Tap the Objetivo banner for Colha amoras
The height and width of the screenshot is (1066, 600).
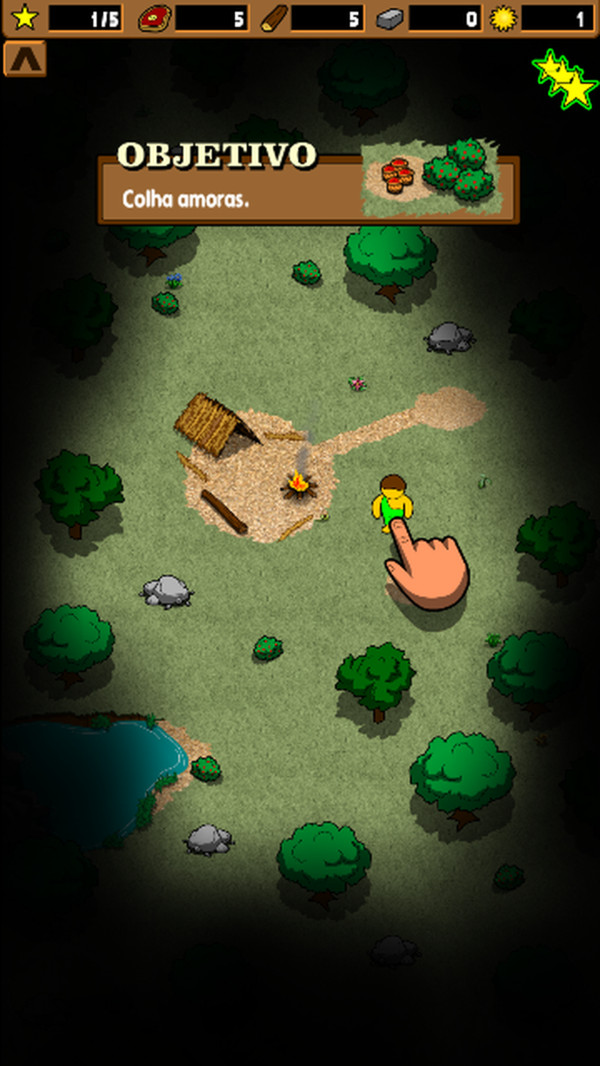coord(308,185)
